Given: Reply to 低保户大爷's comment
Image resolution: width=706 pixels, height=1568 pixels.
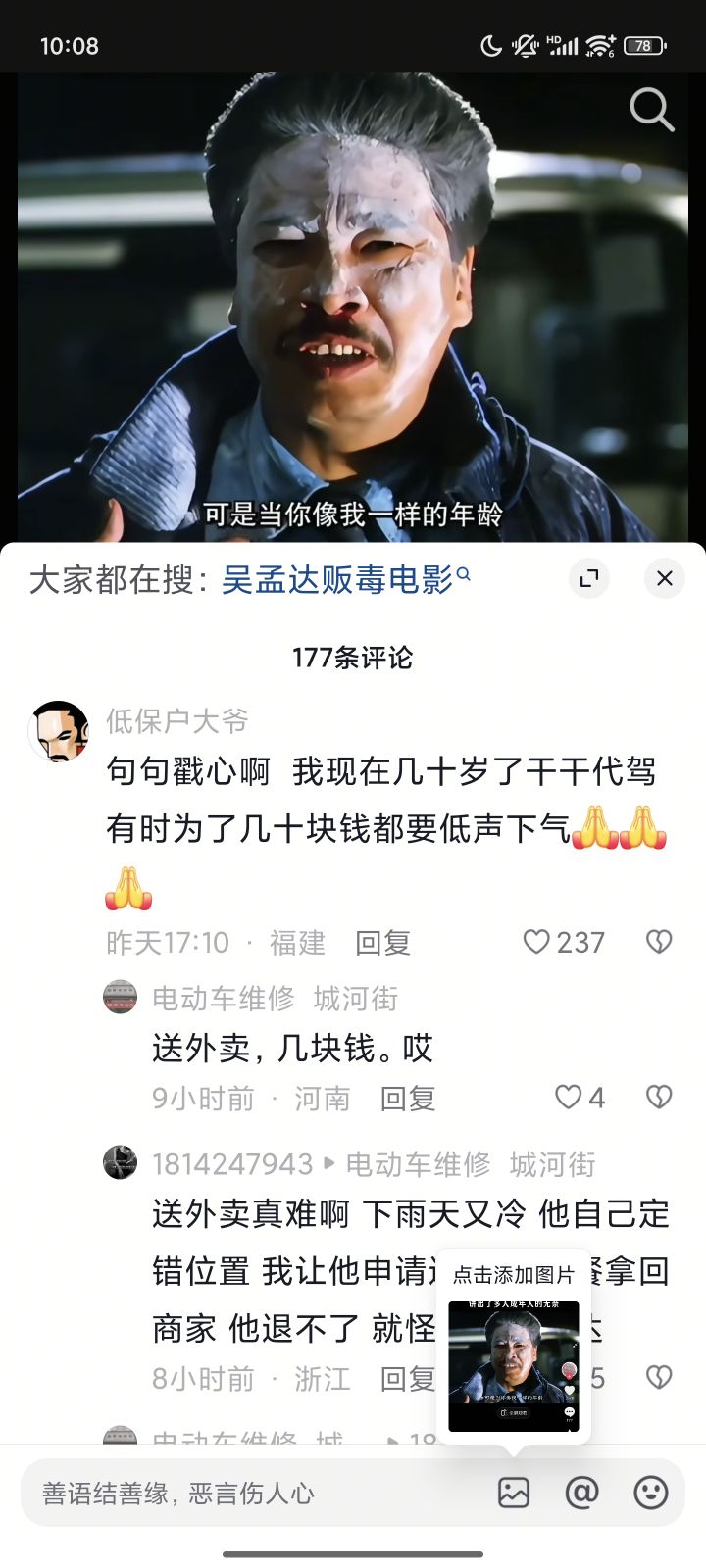Looking at the screenshot, I should point(382,943).
